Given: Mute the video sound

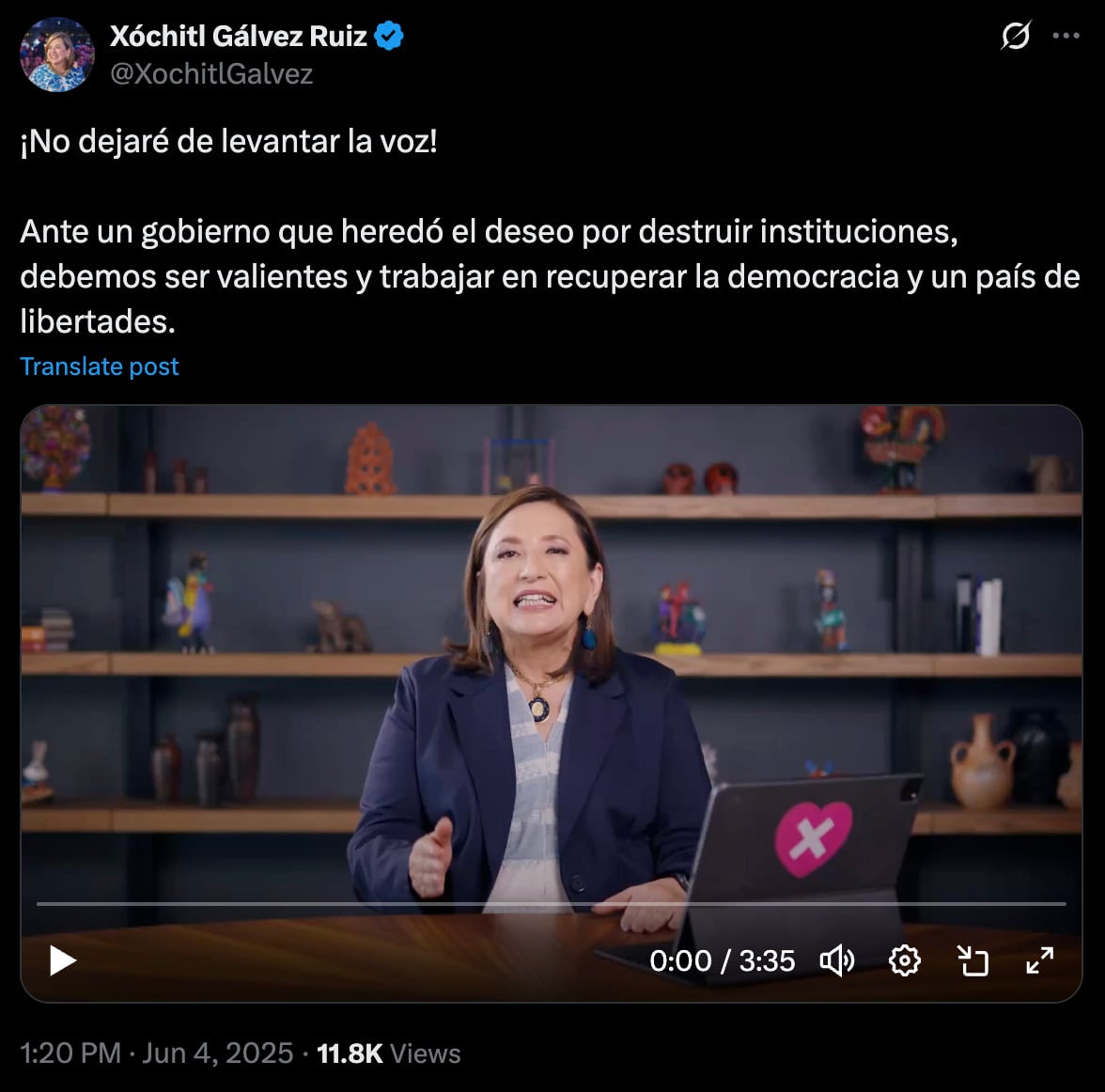Looking at the screenshot, I should click(x=836, y=960).
